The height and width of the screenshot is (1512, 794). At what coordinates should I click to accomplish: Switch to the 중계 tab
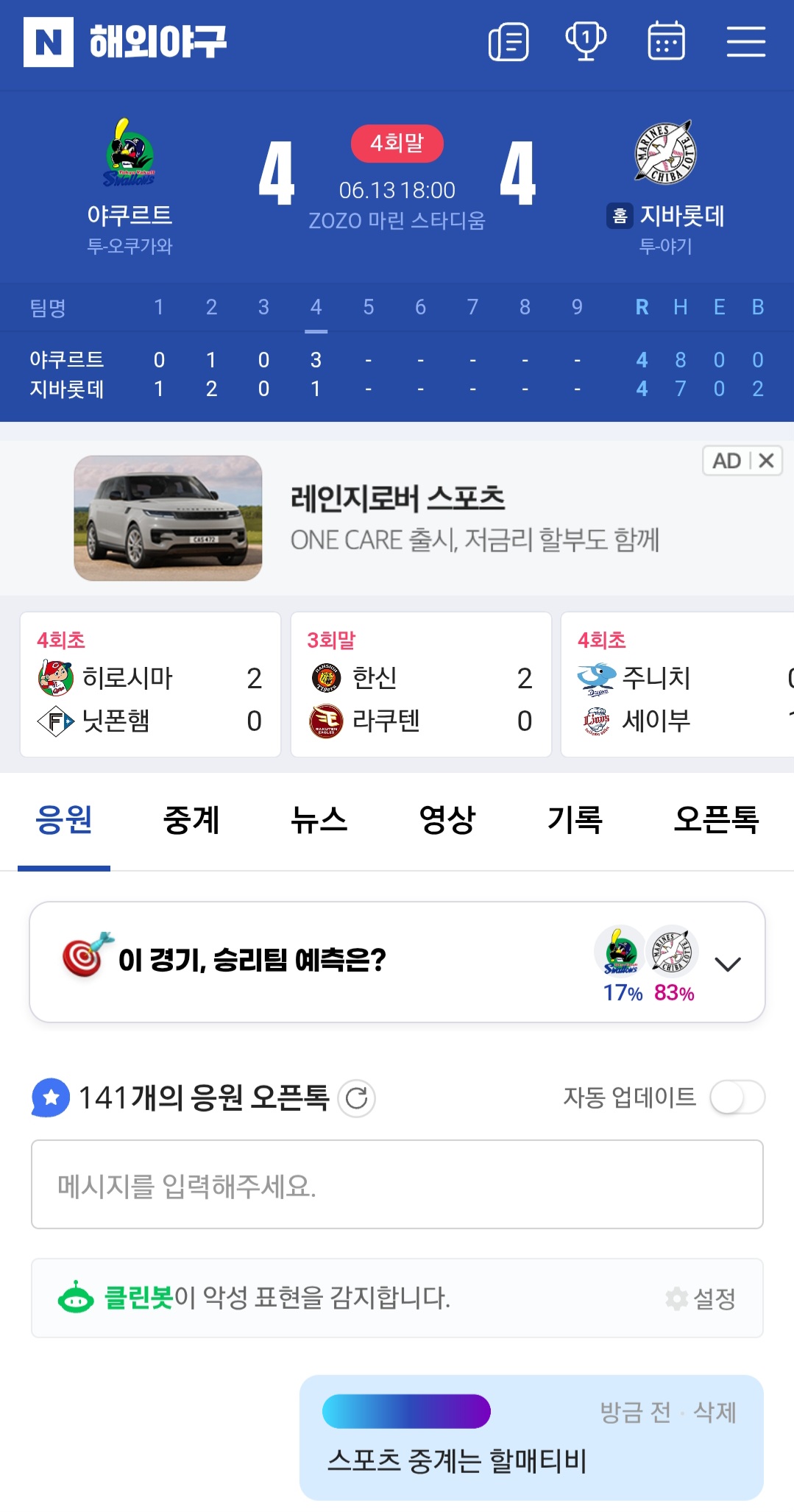click(191, 820)
